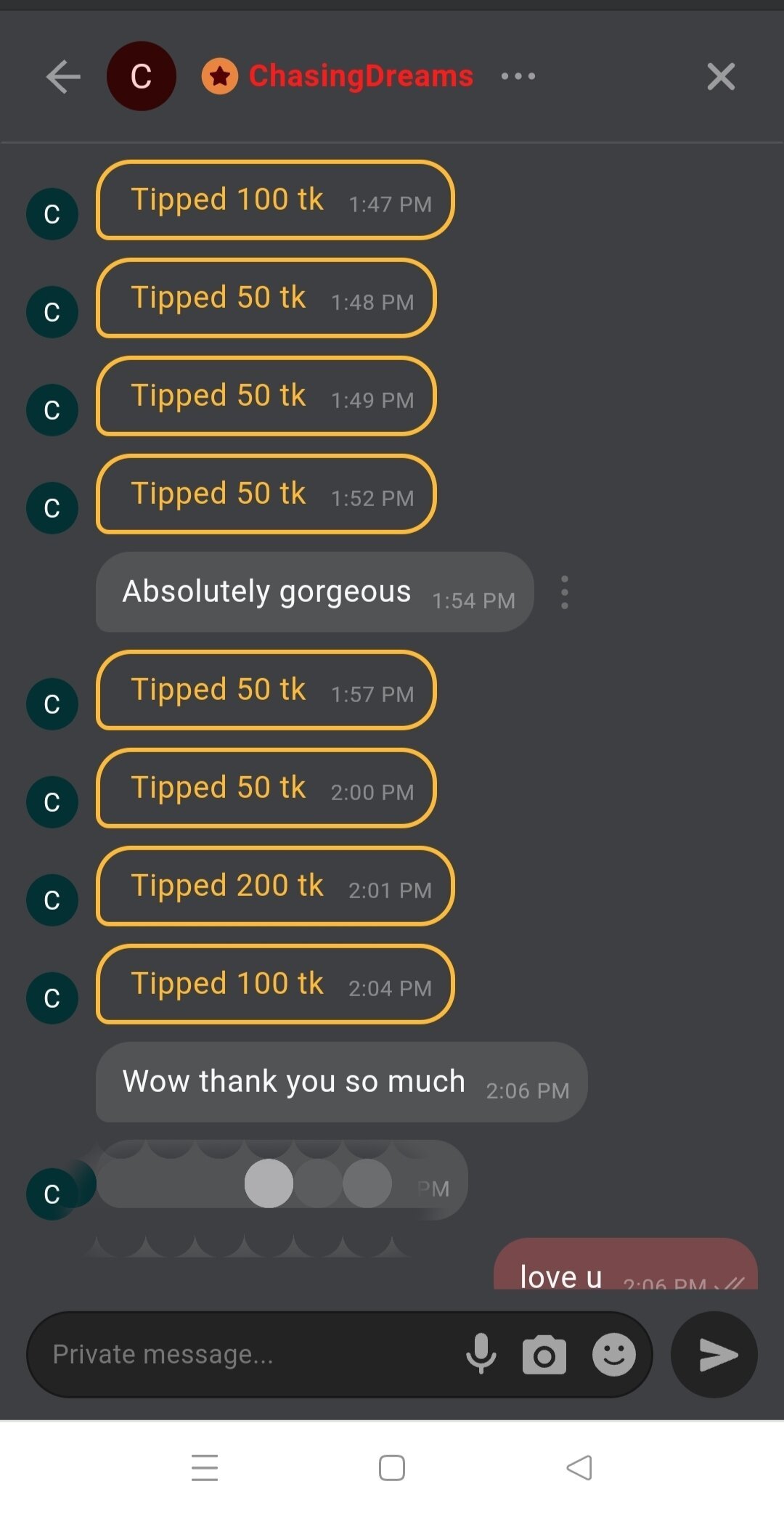
Task: Close the private chat
Action: tap(720, 76)
